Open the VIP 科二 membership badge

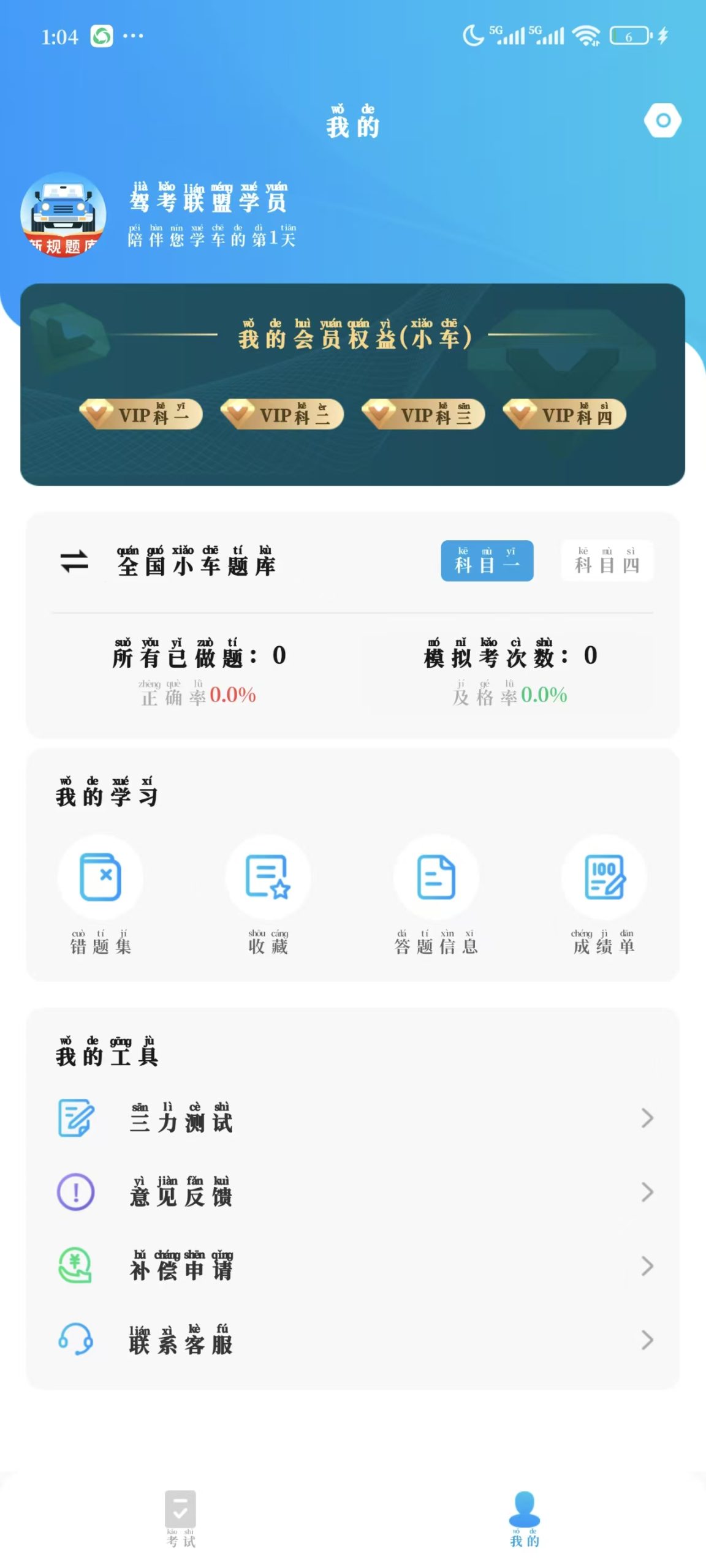282,414
